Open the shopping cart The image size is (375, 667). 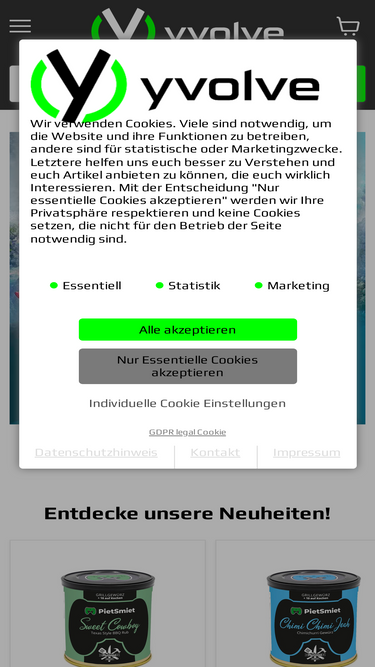[x=348, y=26]
